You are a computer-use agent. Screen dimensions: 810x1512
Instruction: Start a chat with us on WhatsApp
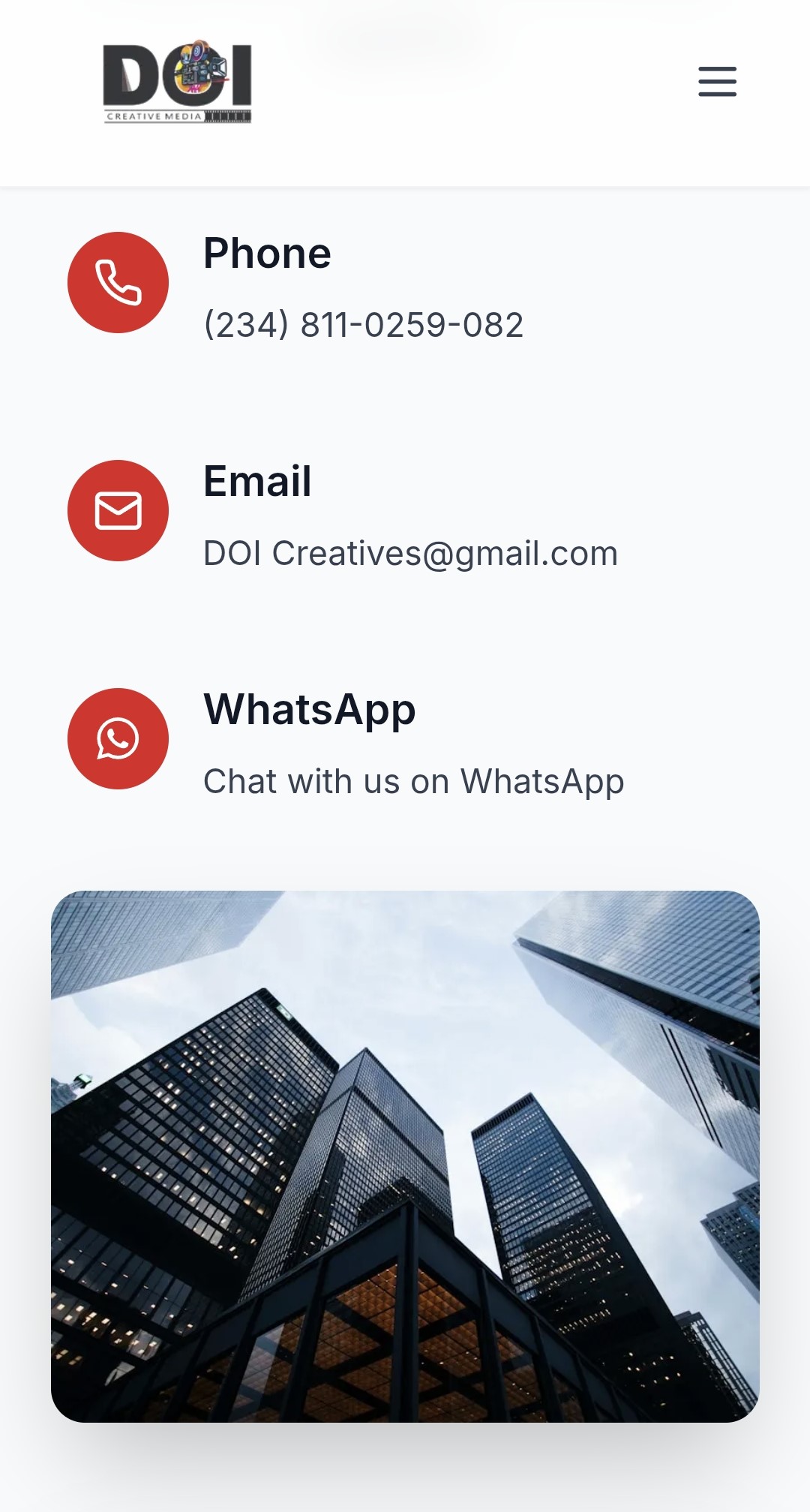413,782
